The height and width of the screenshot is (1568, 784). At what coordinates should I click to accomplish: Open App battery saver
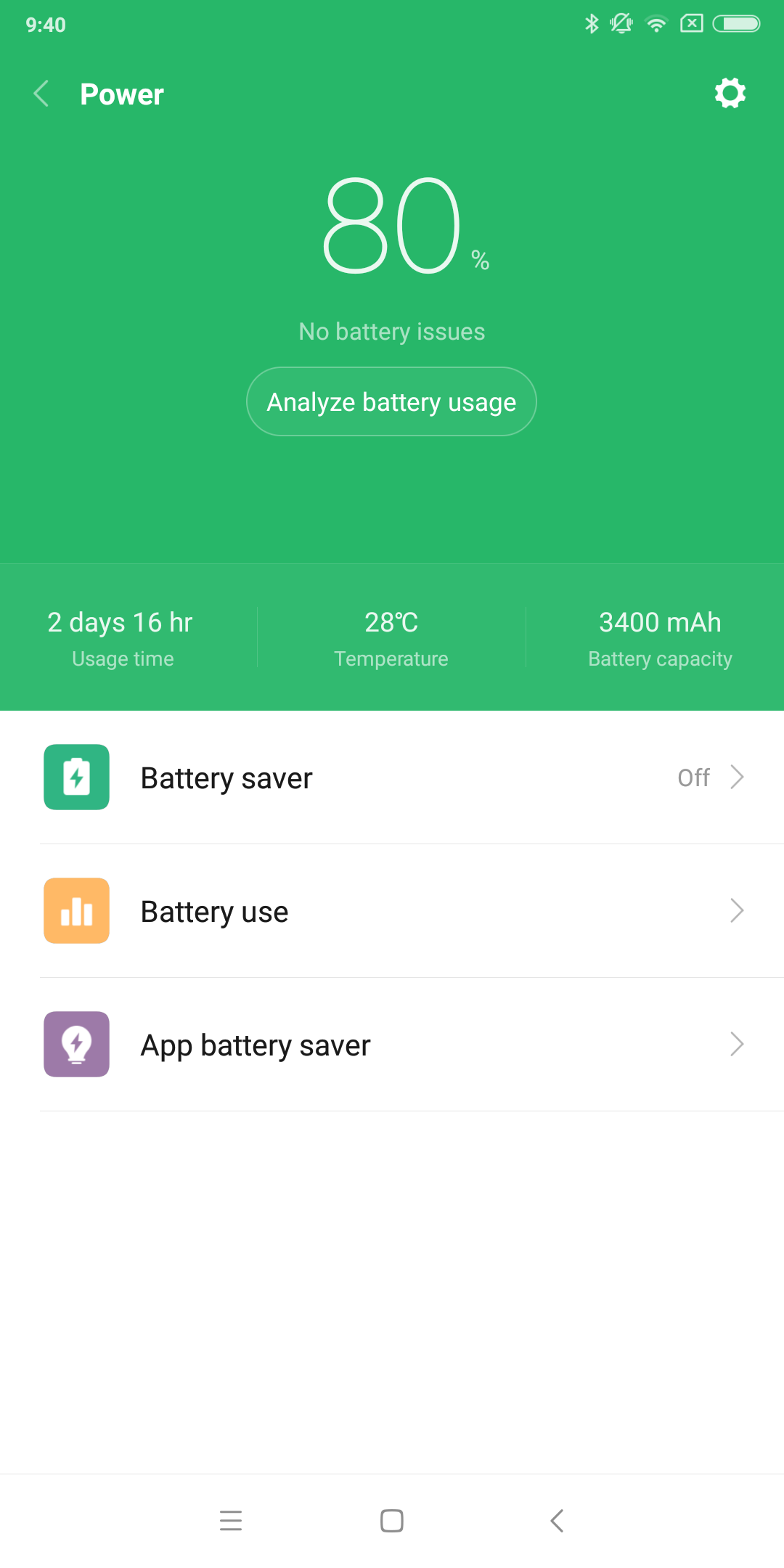click(392, 1045)
